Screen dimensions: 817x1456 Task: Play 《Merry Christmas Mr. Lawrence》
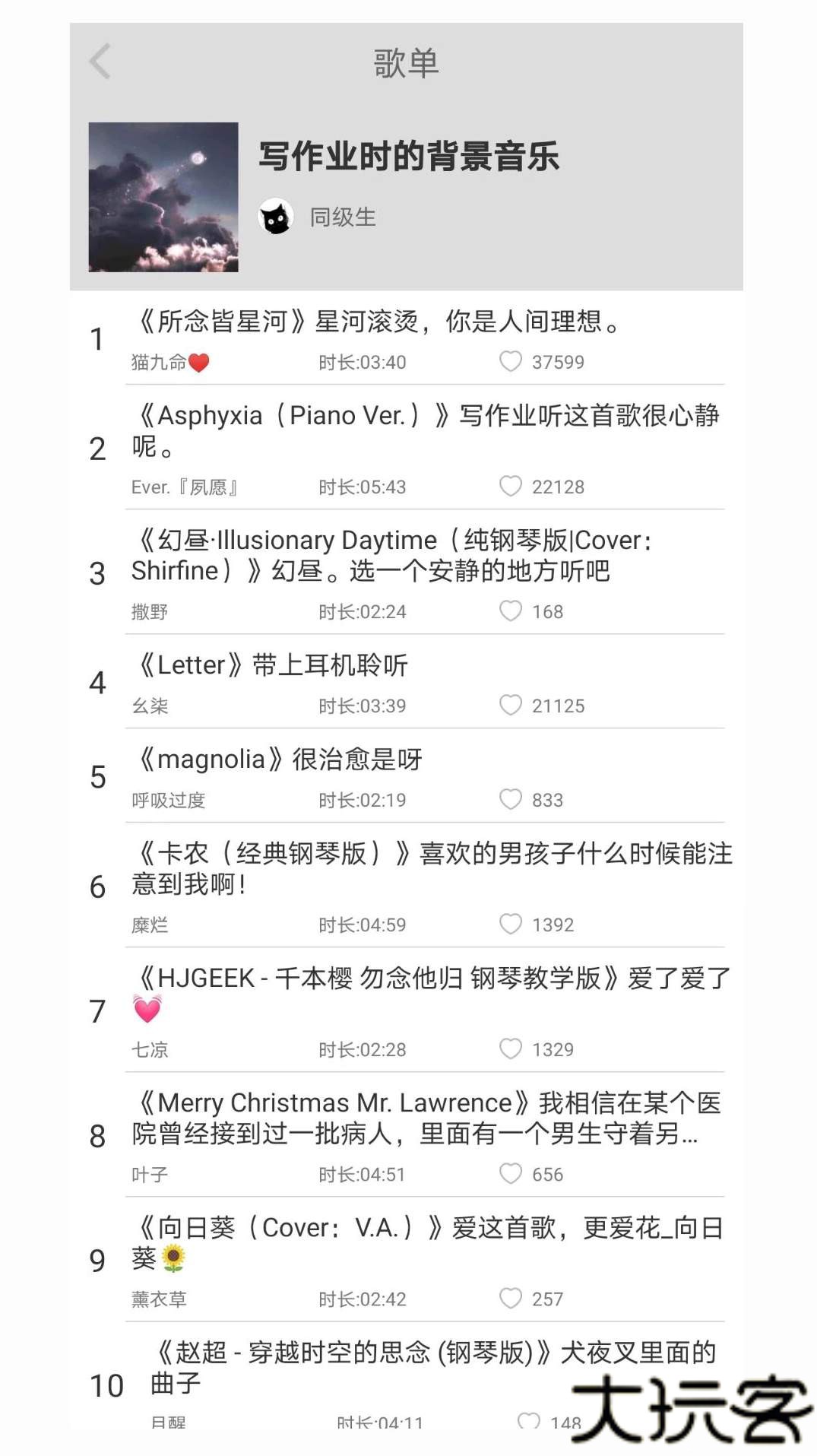(426, 1118)
